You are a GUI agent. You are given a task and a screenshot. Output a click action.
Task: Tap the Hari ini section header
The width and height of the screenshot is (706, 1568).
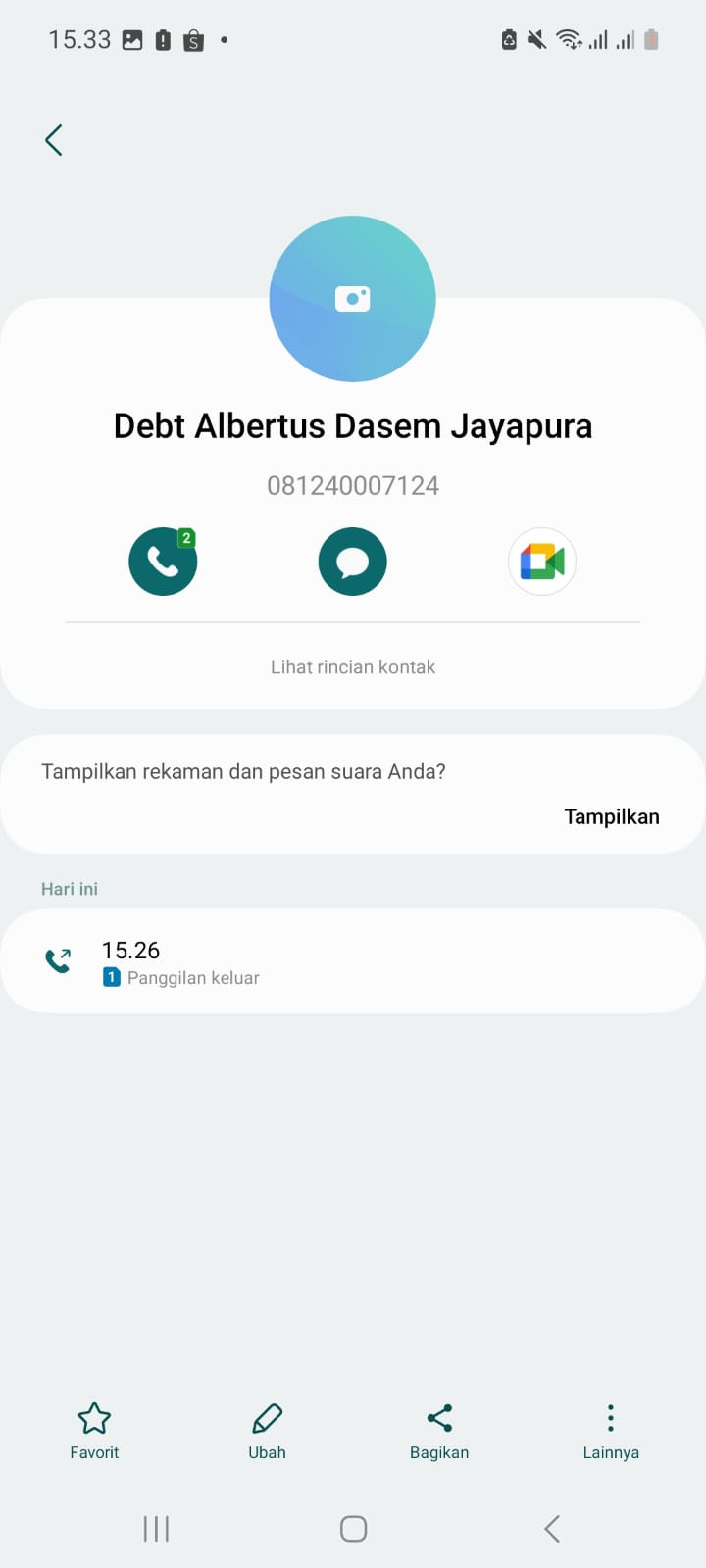click(69, 888)
